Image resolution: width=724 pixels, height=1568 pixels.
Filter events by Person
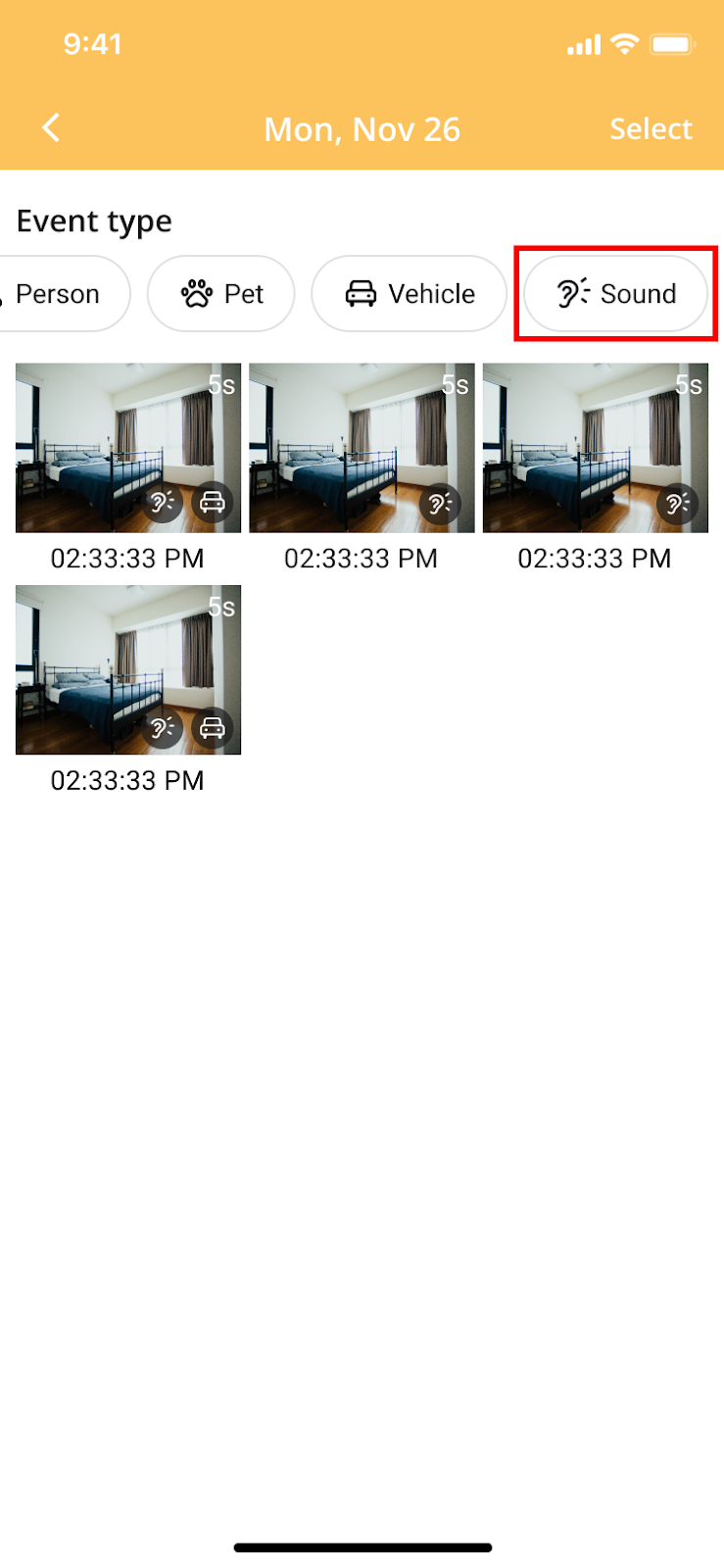tap(59, 294)
